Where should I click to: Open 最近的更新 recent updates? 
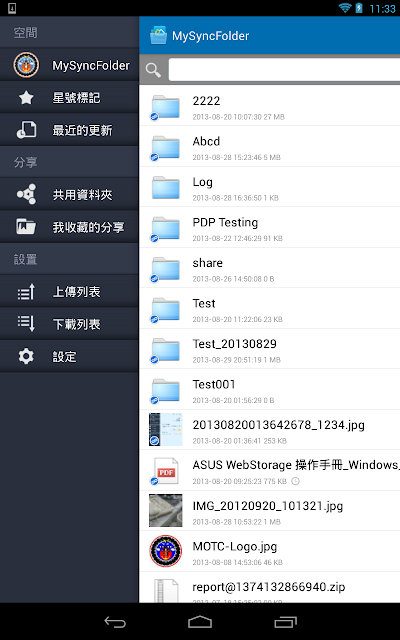point(69,130)
